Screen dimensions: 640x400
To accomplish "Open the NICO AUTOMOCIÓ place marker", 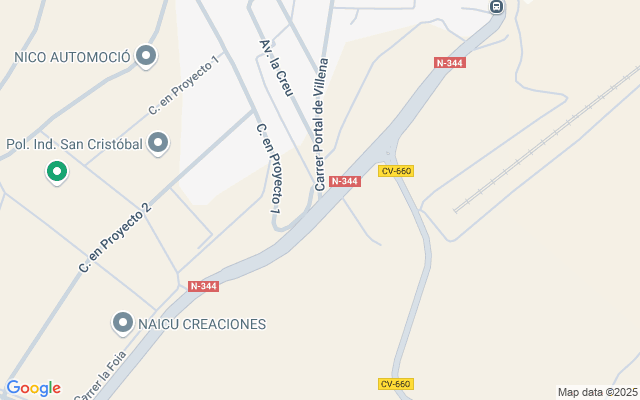I will tap(146, 56).
